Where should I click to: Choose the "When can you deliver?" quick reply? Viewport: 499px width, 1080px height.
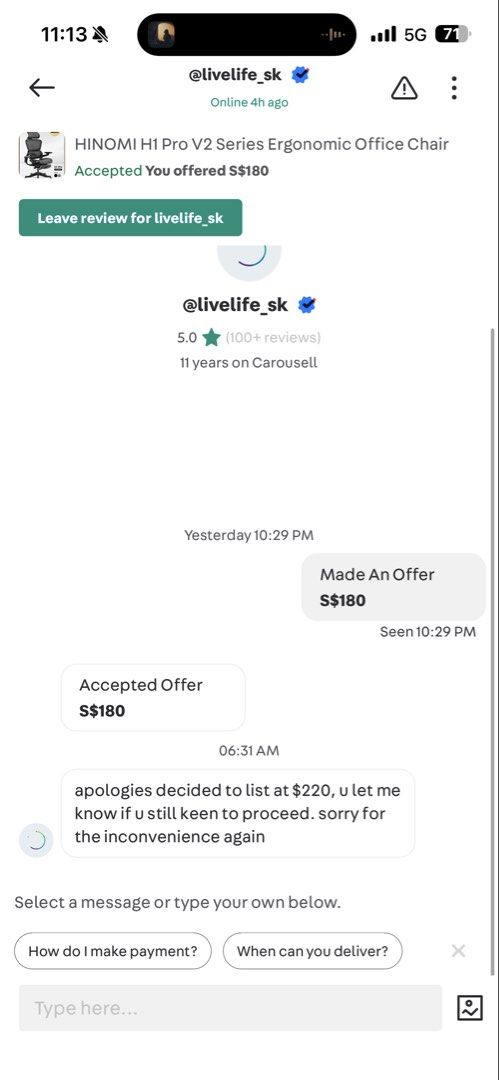tap(312, 951)
